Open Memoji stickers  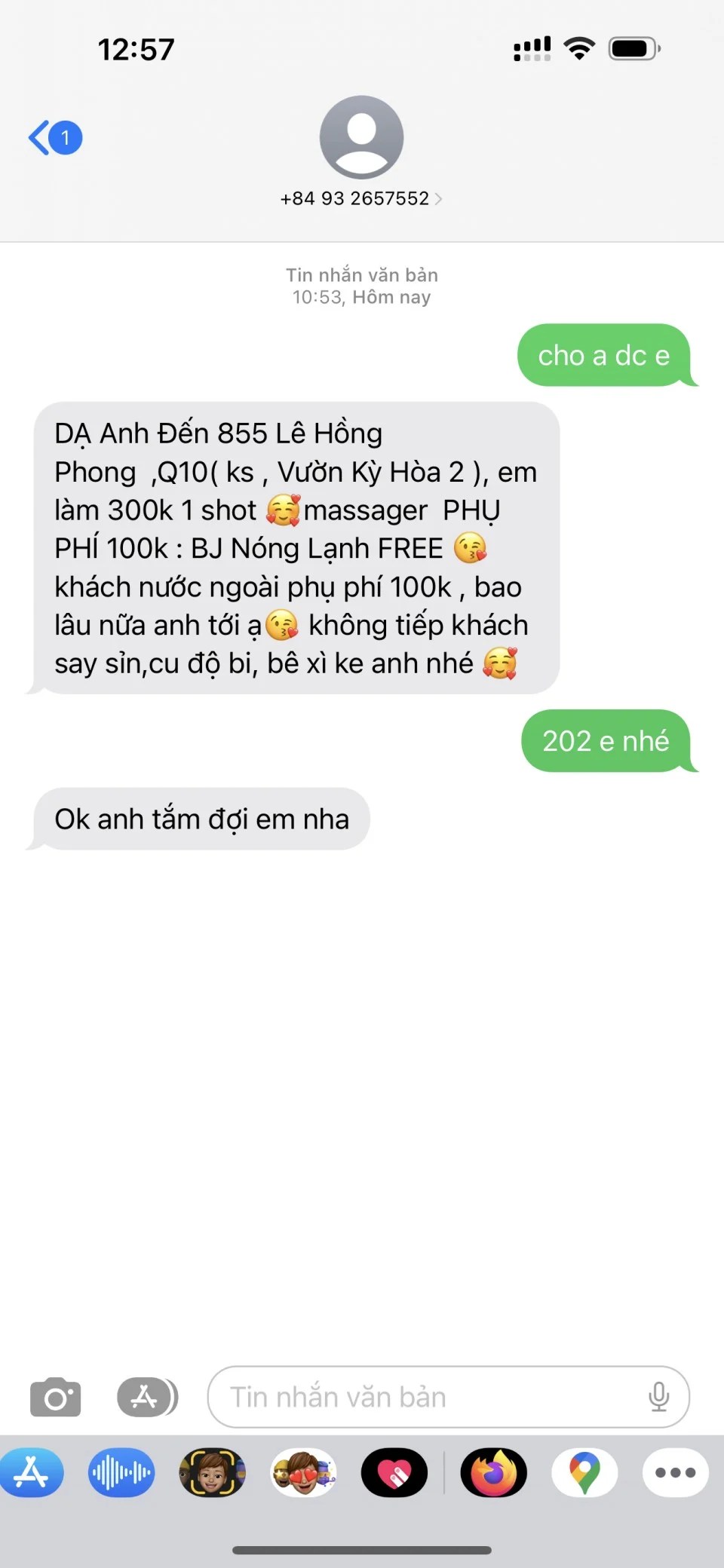pos(303,1472)
